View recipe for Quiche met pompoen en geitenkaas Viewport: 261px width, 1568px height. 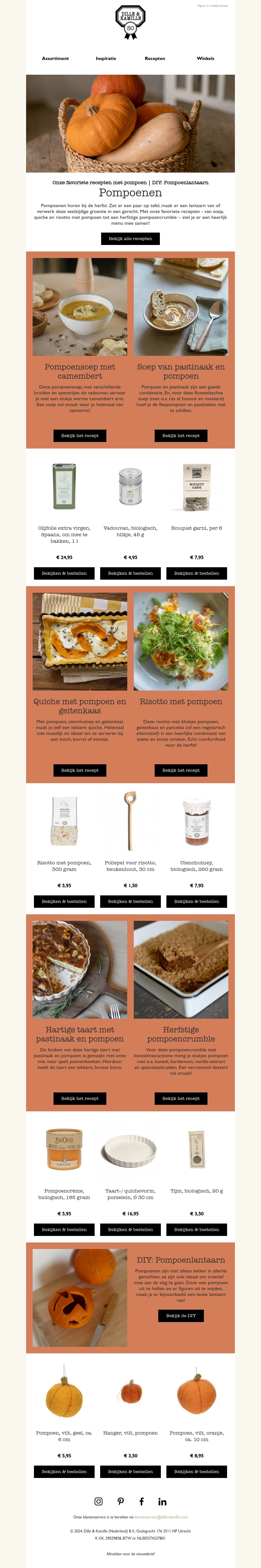[x=80, y=770]
